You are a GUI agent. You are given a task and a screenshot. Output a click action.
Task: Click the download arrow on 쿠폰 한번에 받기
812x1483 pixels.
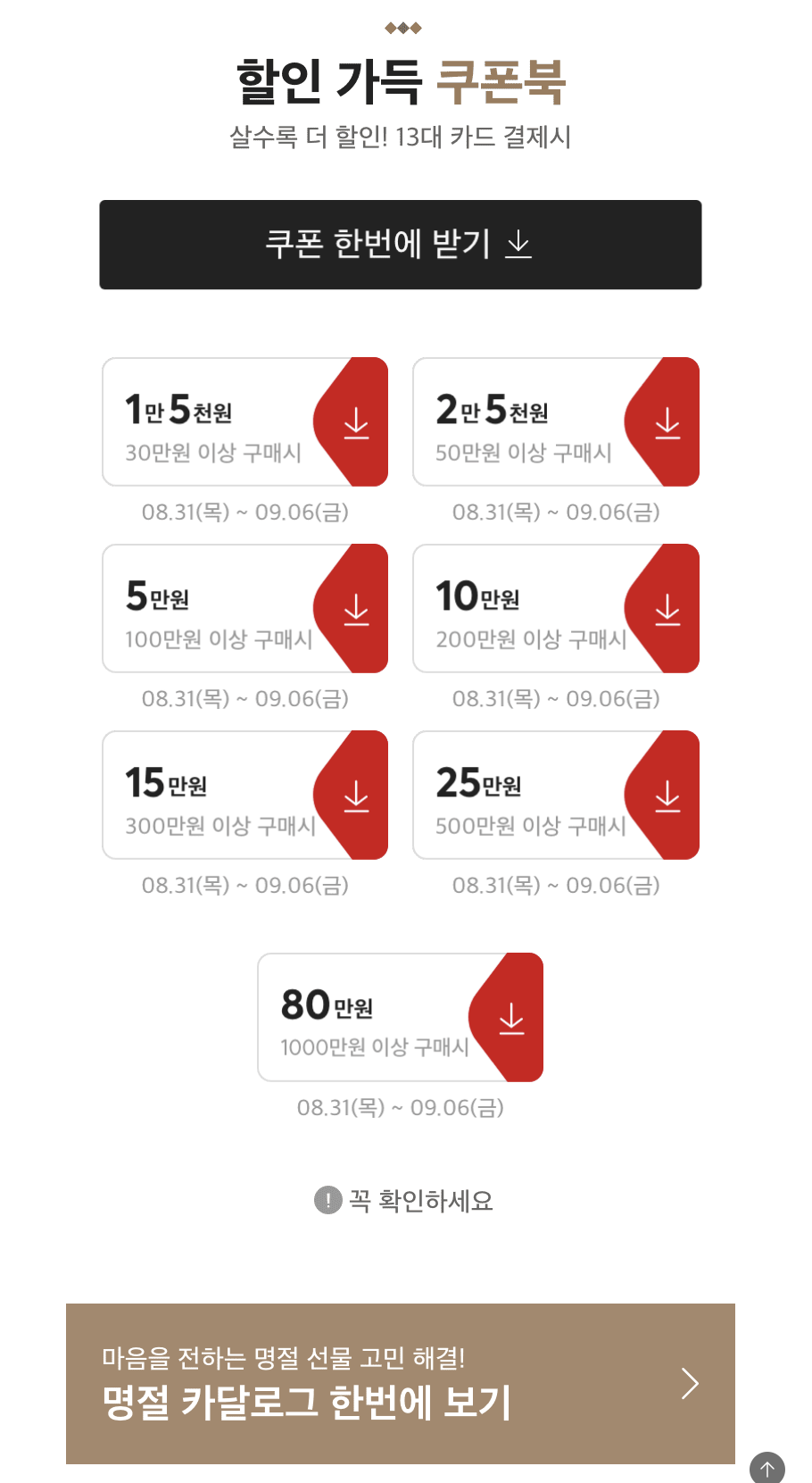pos(520,245)
